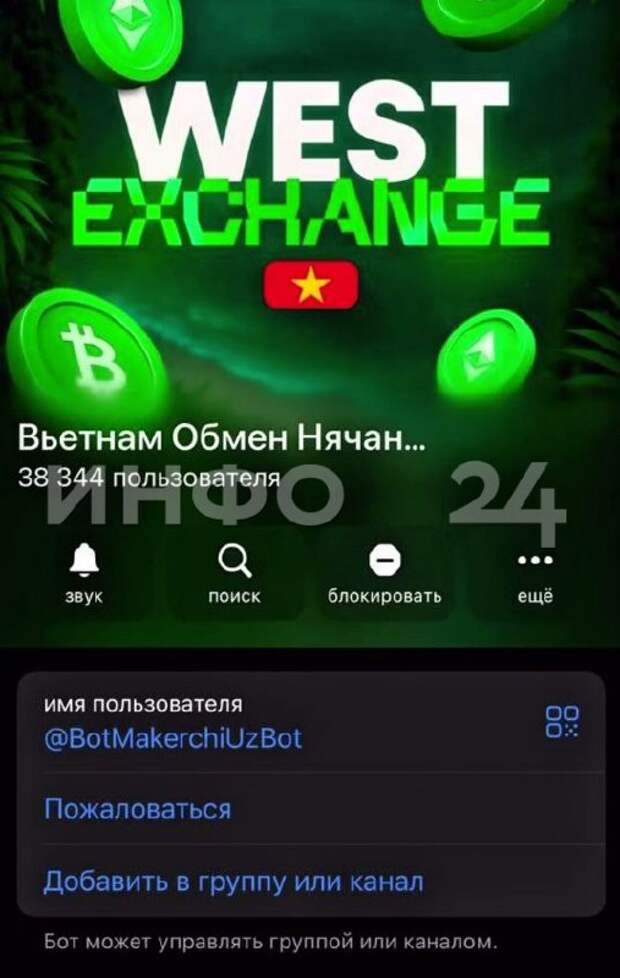Mute the bot with the звук button
The image size is (620, 978).
click(x=84, y=575)
